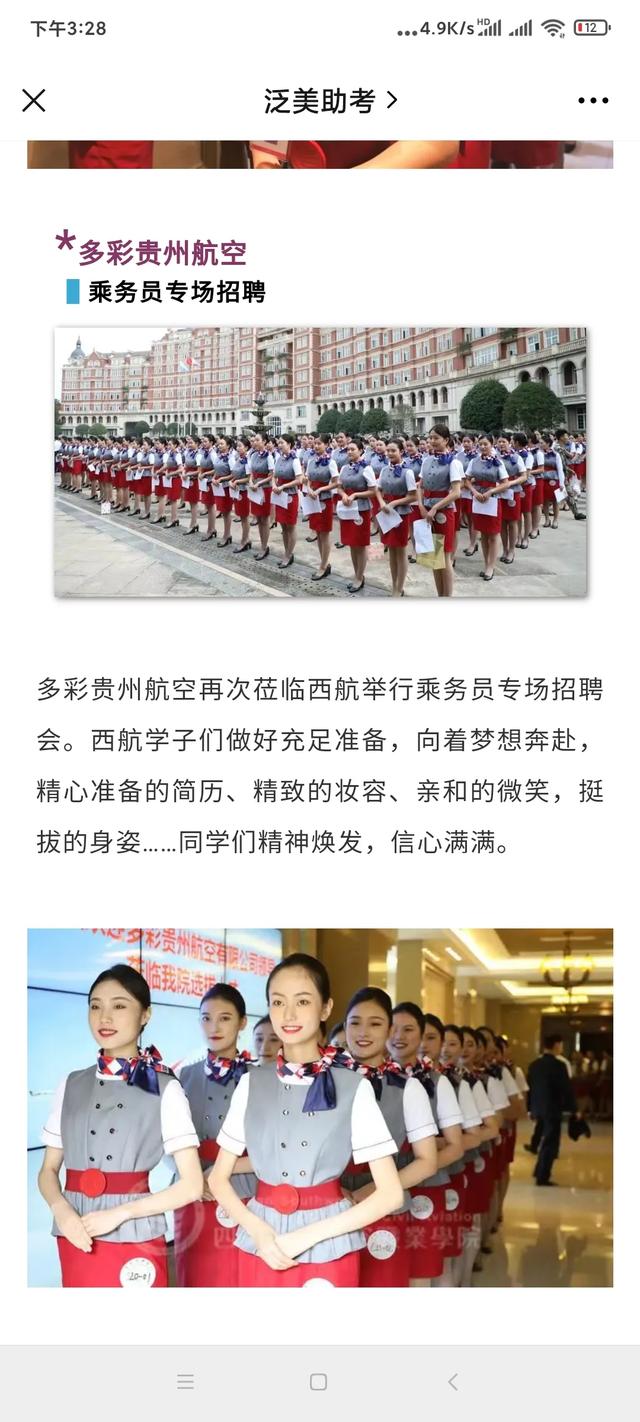Viewport: 640px width, 1422px height.
Task: Open the 泛美助考 account profile
Action: pyautogui.click(x=330, y=100)
